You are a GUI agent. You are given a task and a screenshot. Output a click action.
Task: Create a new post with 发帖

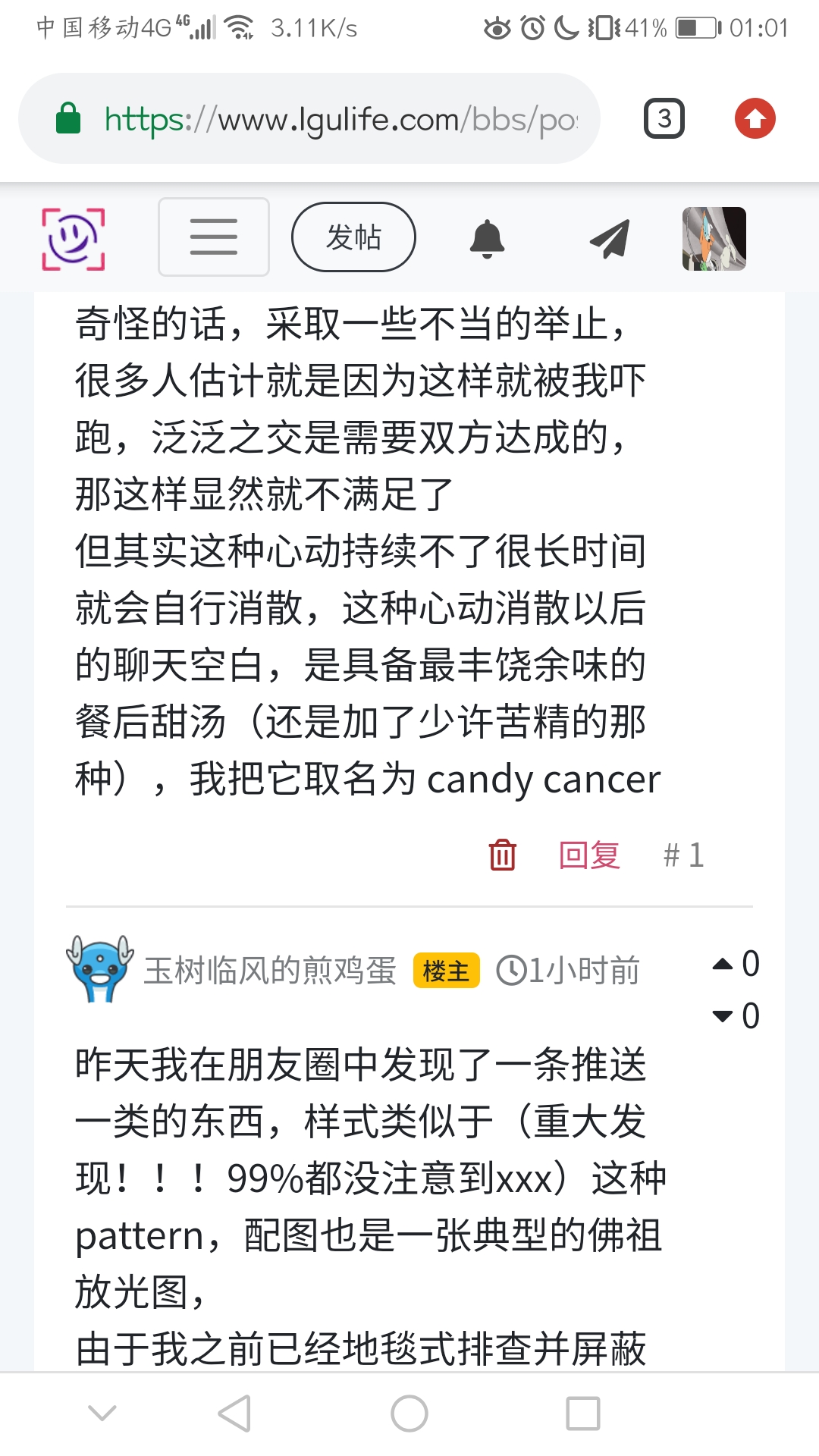tap(353, 237)
